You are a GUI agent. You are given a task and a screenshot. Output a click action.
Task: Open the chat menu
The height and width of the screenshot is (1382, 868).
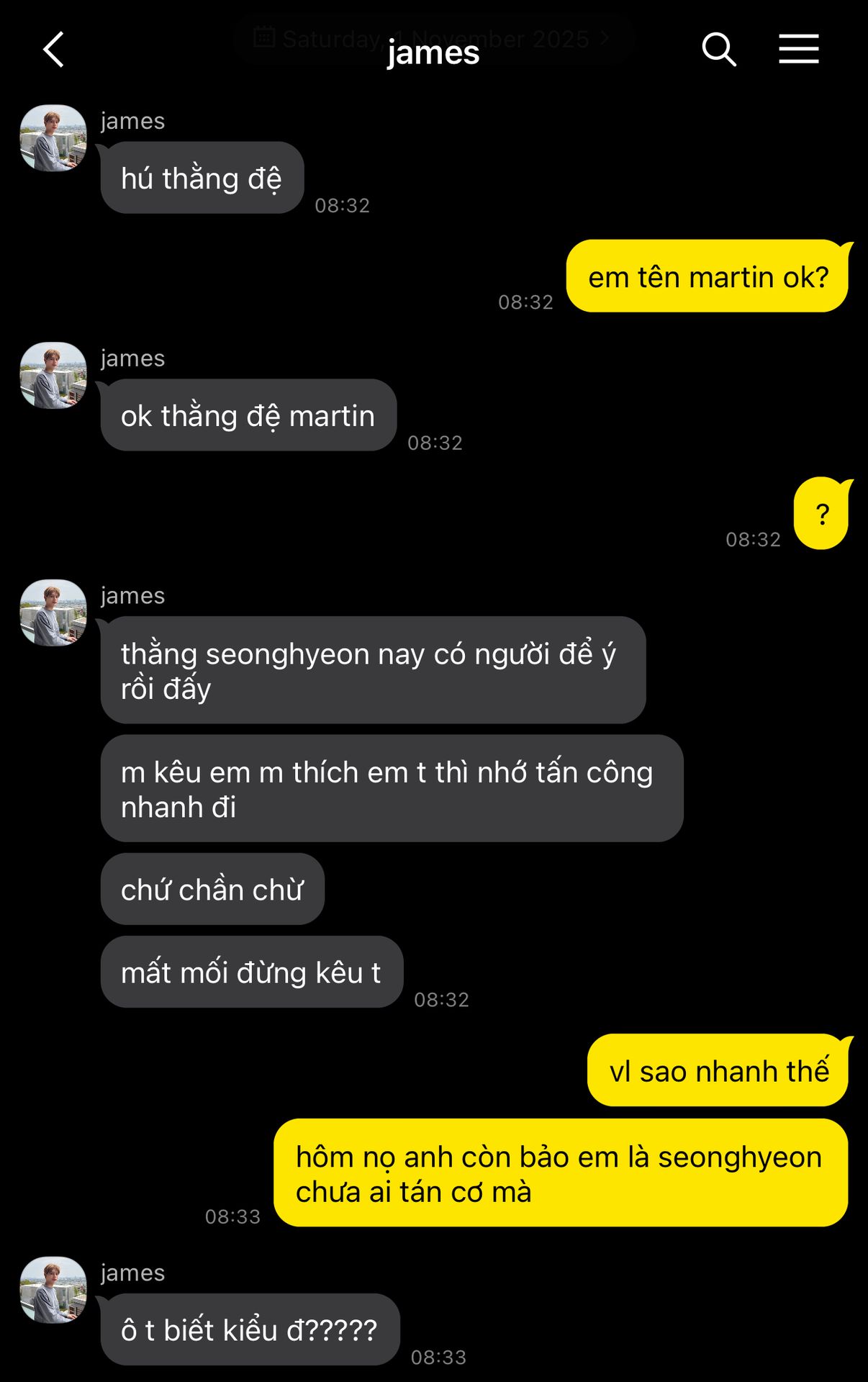(798, 50)
